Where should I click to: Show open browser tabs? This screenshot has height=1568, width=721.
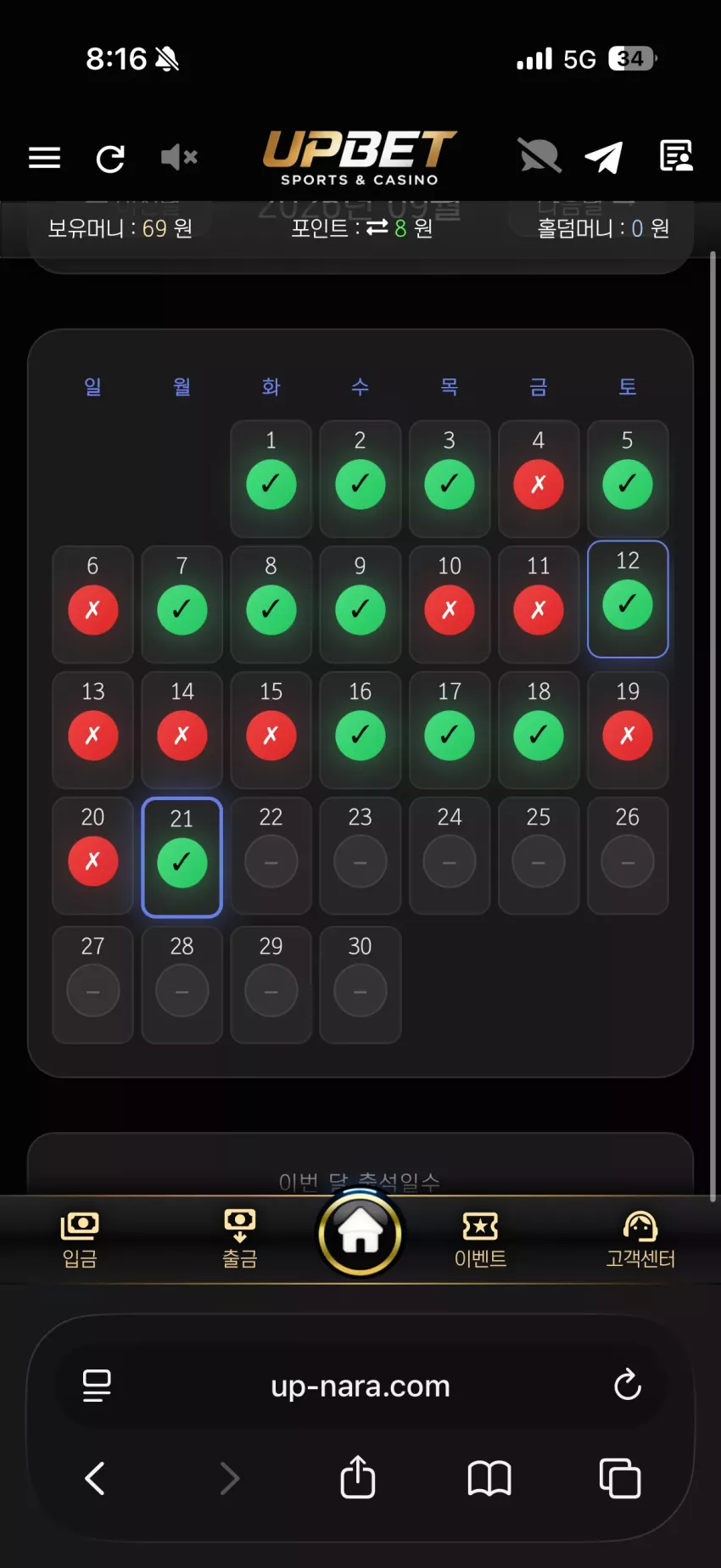[x=620, y=1478]
